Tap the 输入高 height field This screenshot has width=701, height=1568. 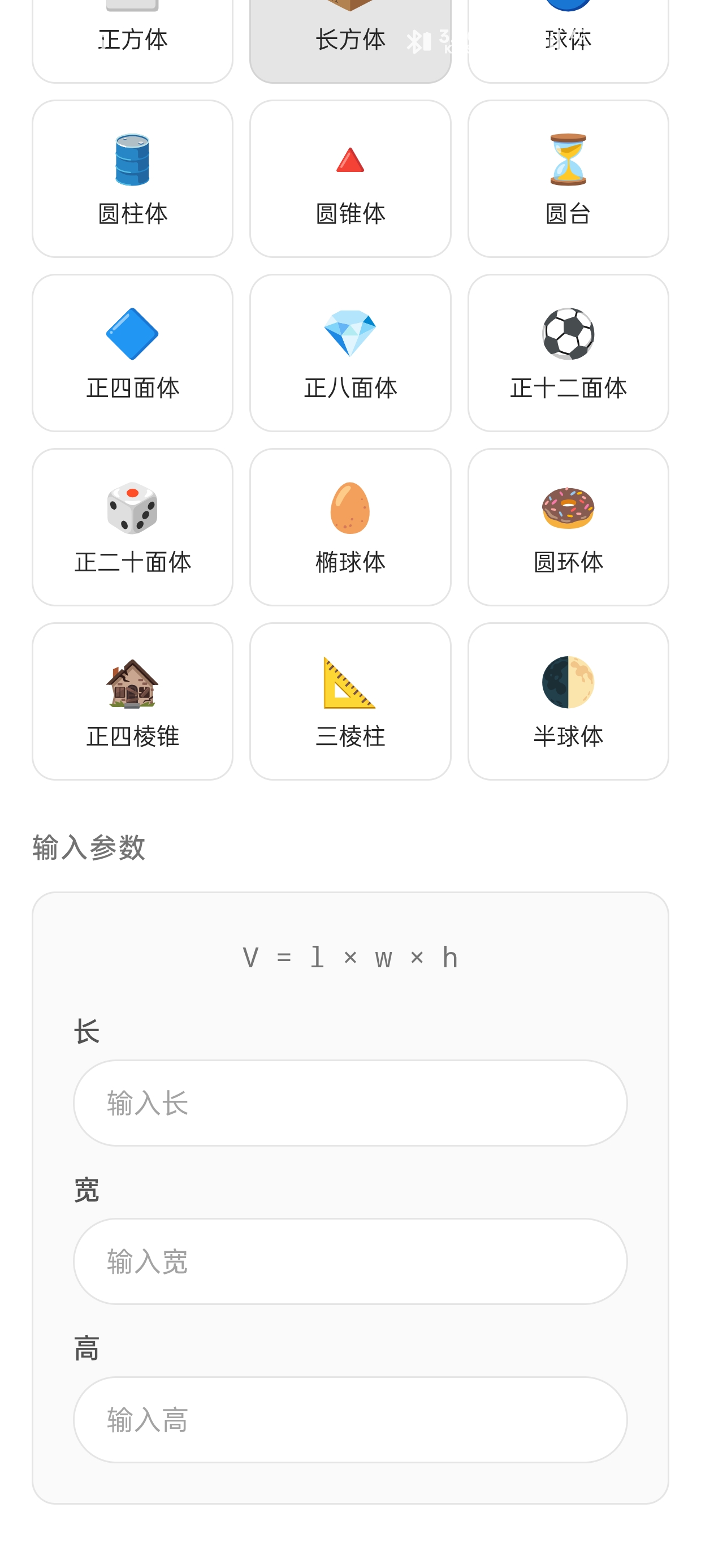pyautogui.click(x=350, y=1419)
